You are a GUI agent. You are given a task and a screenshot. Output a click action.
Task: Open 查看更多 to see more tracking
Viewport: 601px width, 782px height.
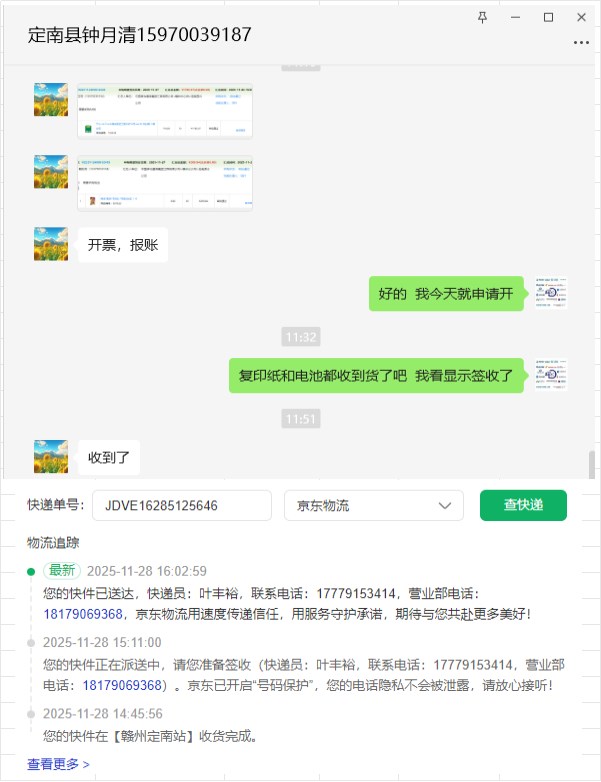pos(58,764)
